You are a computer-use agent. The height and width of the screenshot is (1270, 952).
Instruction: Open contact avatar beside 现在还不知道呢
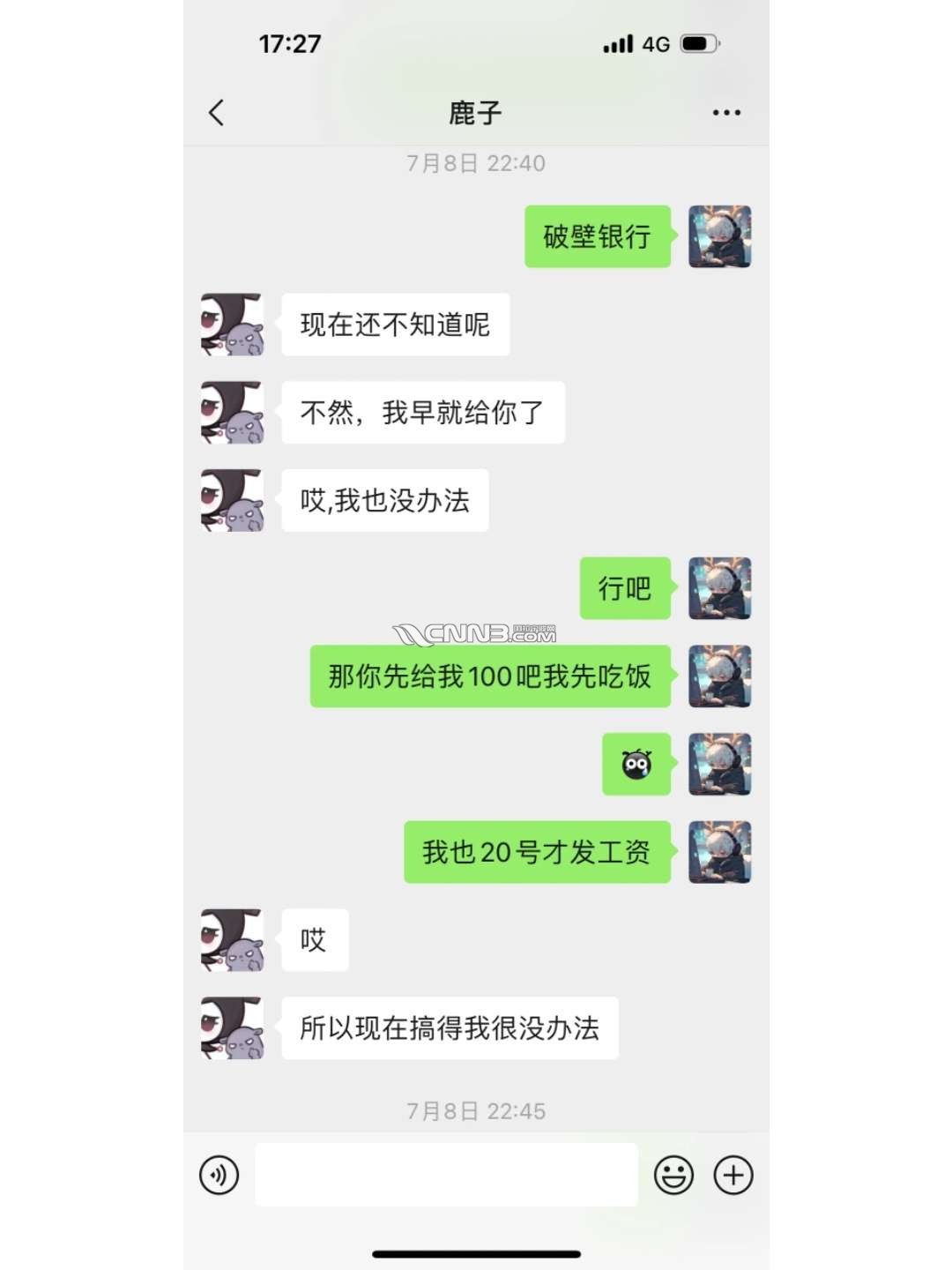click(232, 325)
